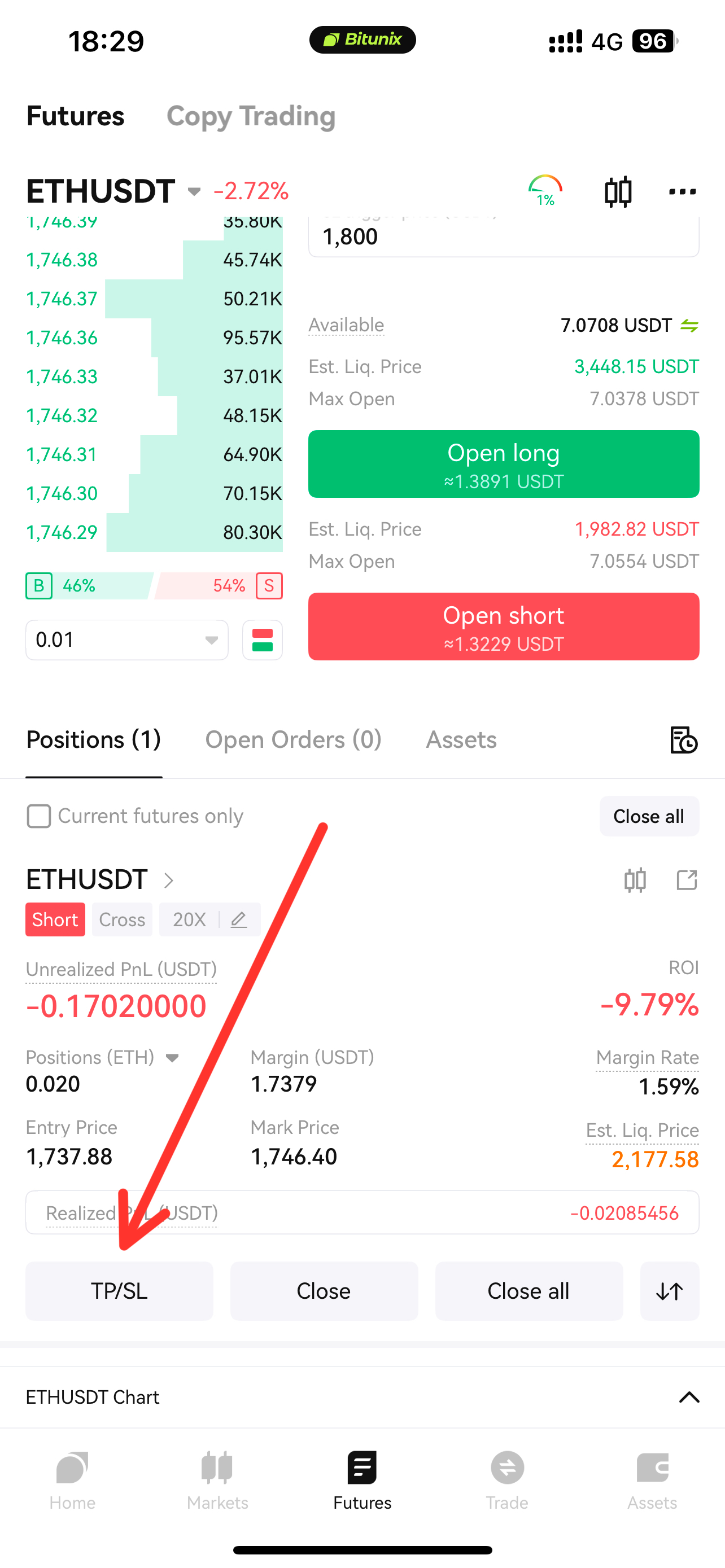Collapse the ETHUSDT Chart section
Viewport: 725px width, 1568px height.
(689, 1397)
